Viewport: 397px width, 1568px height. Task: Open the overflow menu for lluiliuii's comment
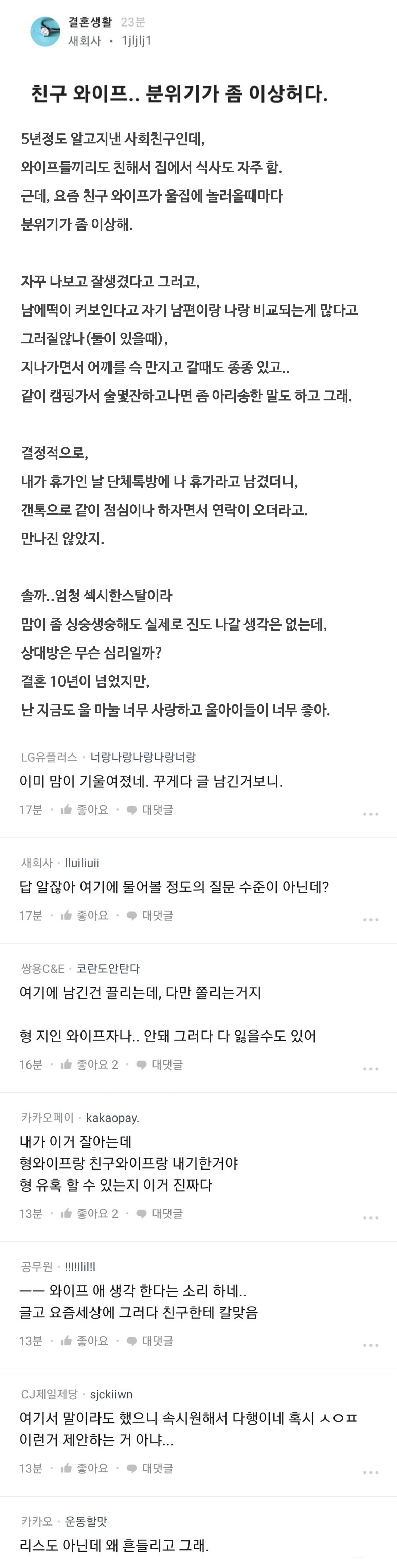click(x=370, y=919)
